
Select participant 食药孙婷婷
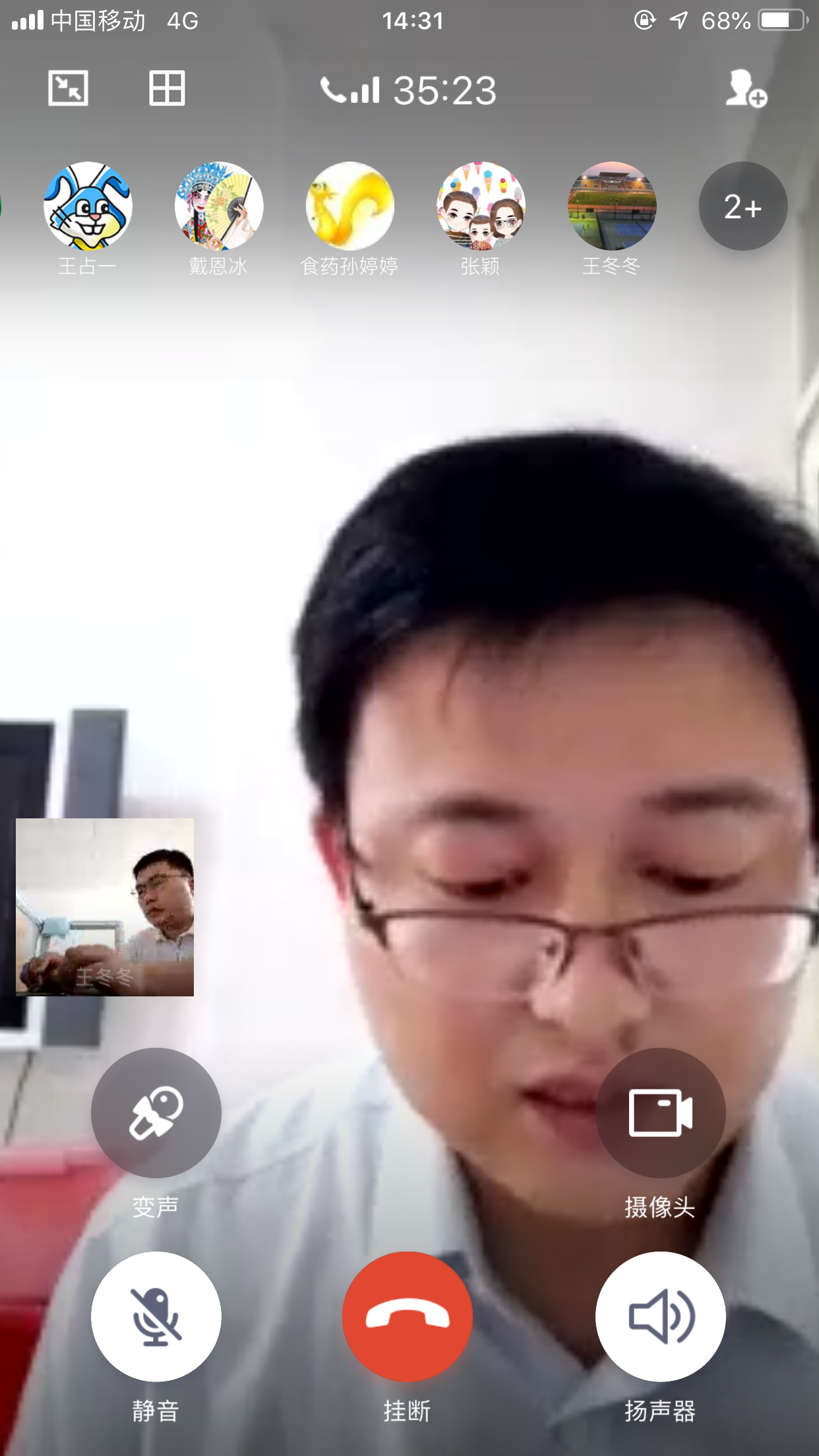[x=349, y=206]
